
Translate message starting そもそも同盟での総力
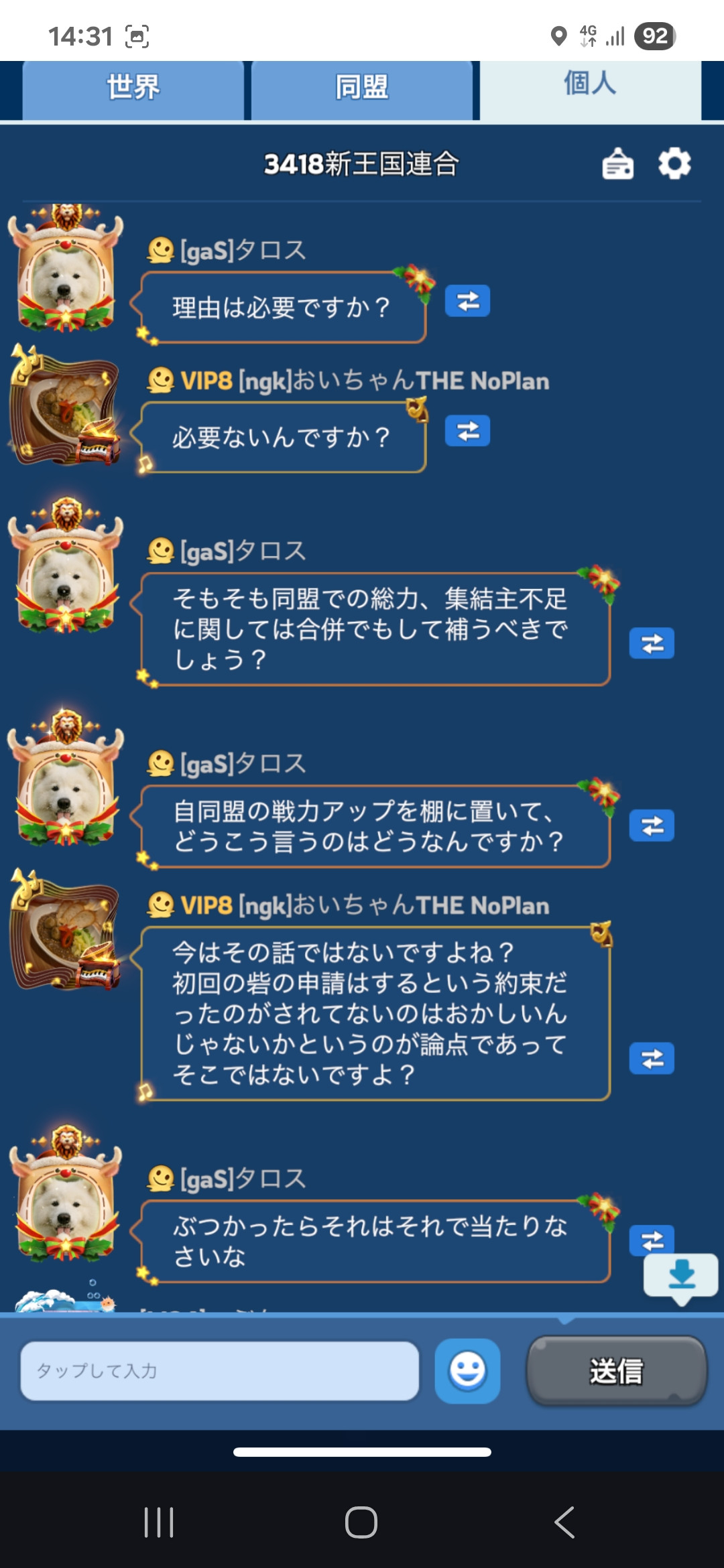652,644
